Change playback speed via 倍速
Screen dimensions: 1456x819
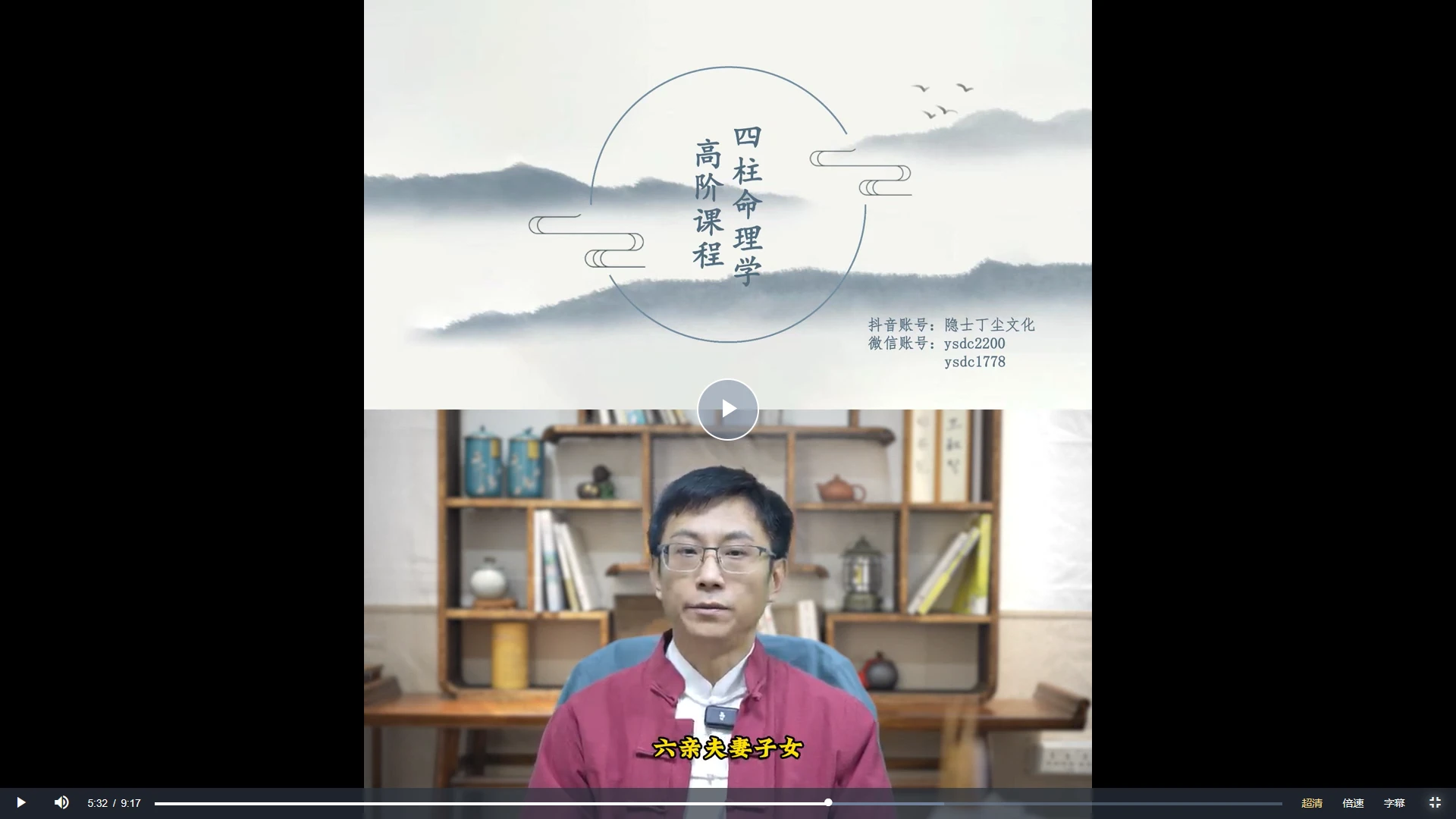1353,803
